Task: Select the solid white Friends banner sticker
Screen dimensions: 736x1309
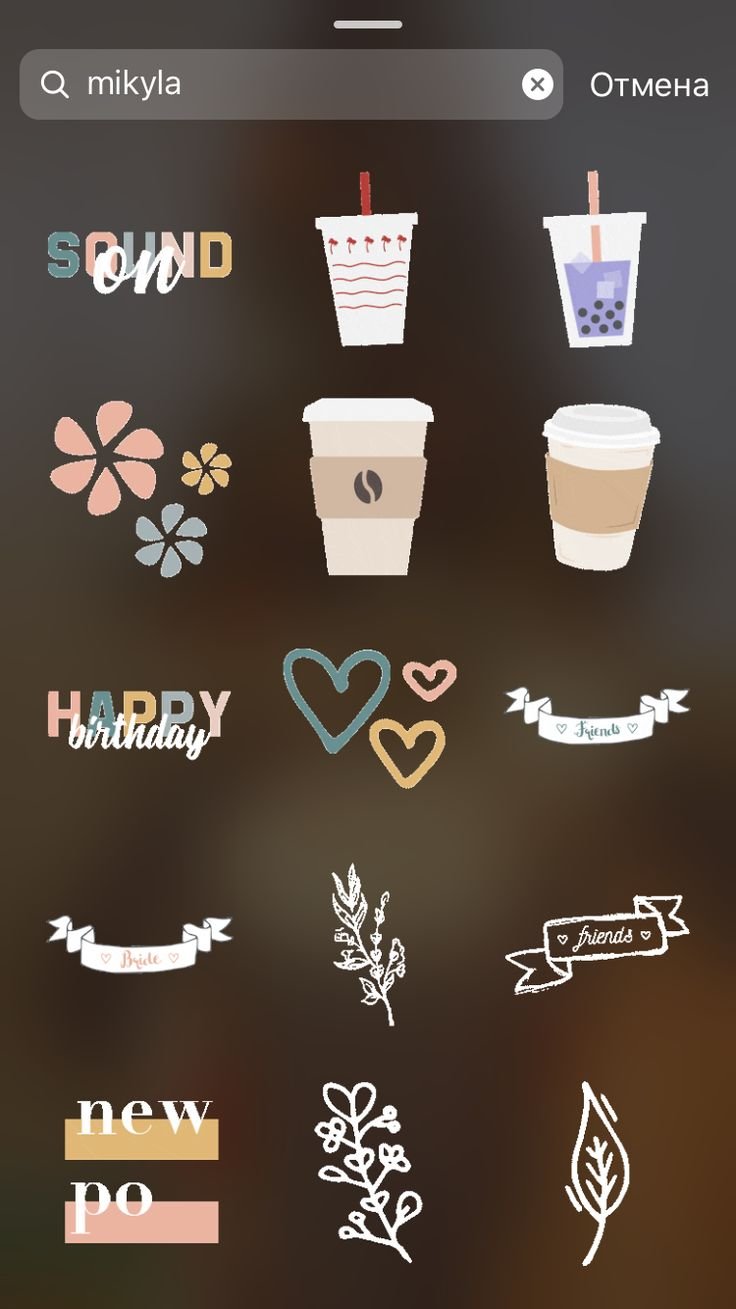Action: pos(597,715)
